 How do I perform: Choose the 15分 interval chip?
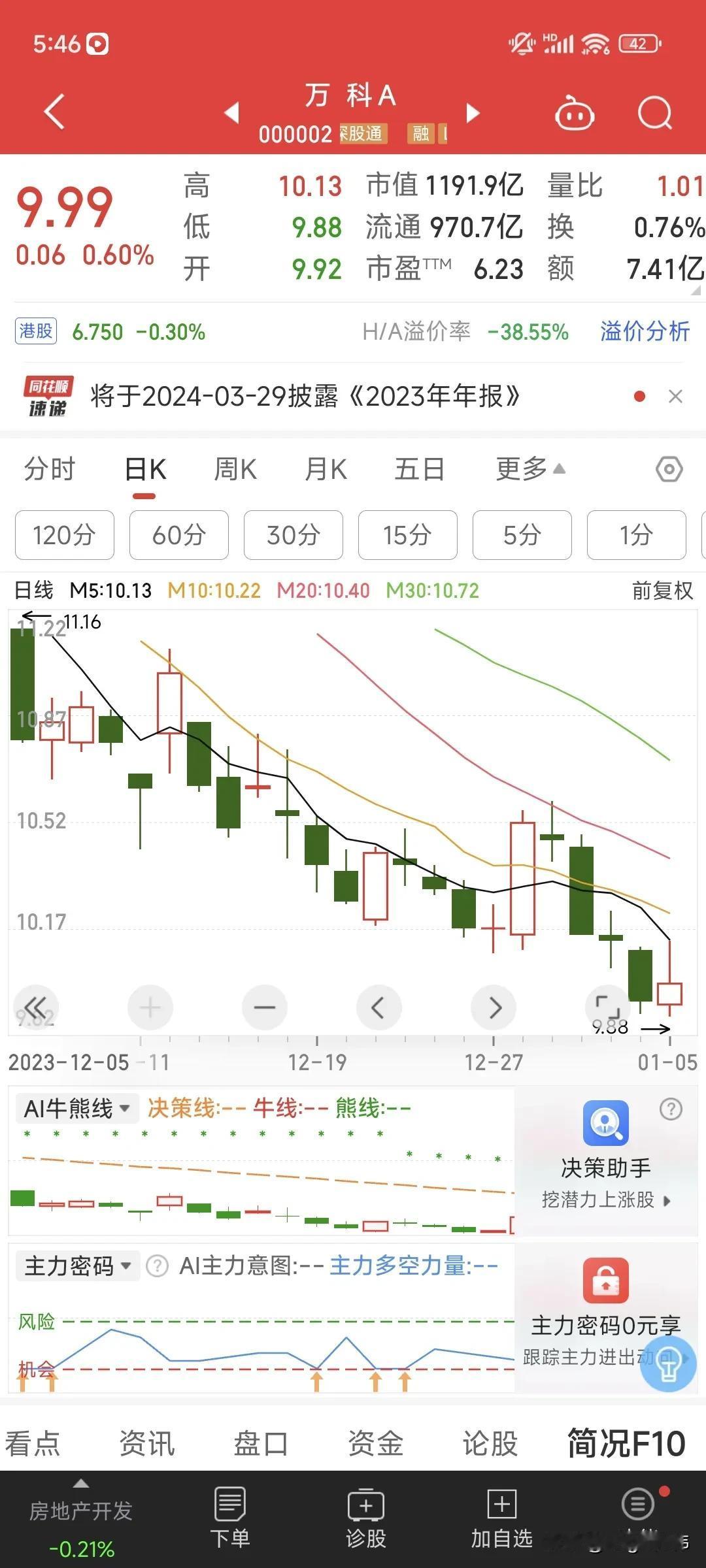point(408,535)
